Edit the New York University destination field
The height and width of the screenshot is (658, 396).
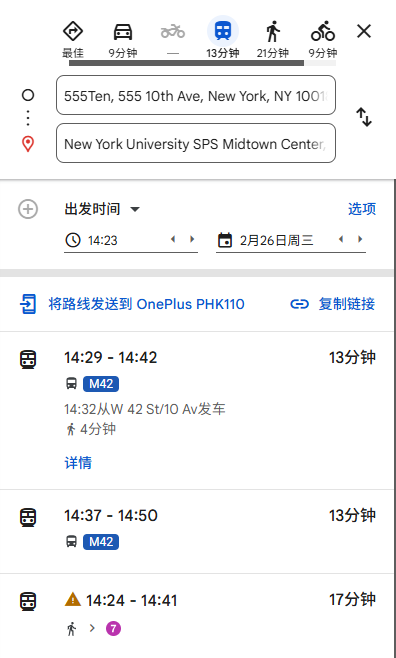(x=196, y=143)
